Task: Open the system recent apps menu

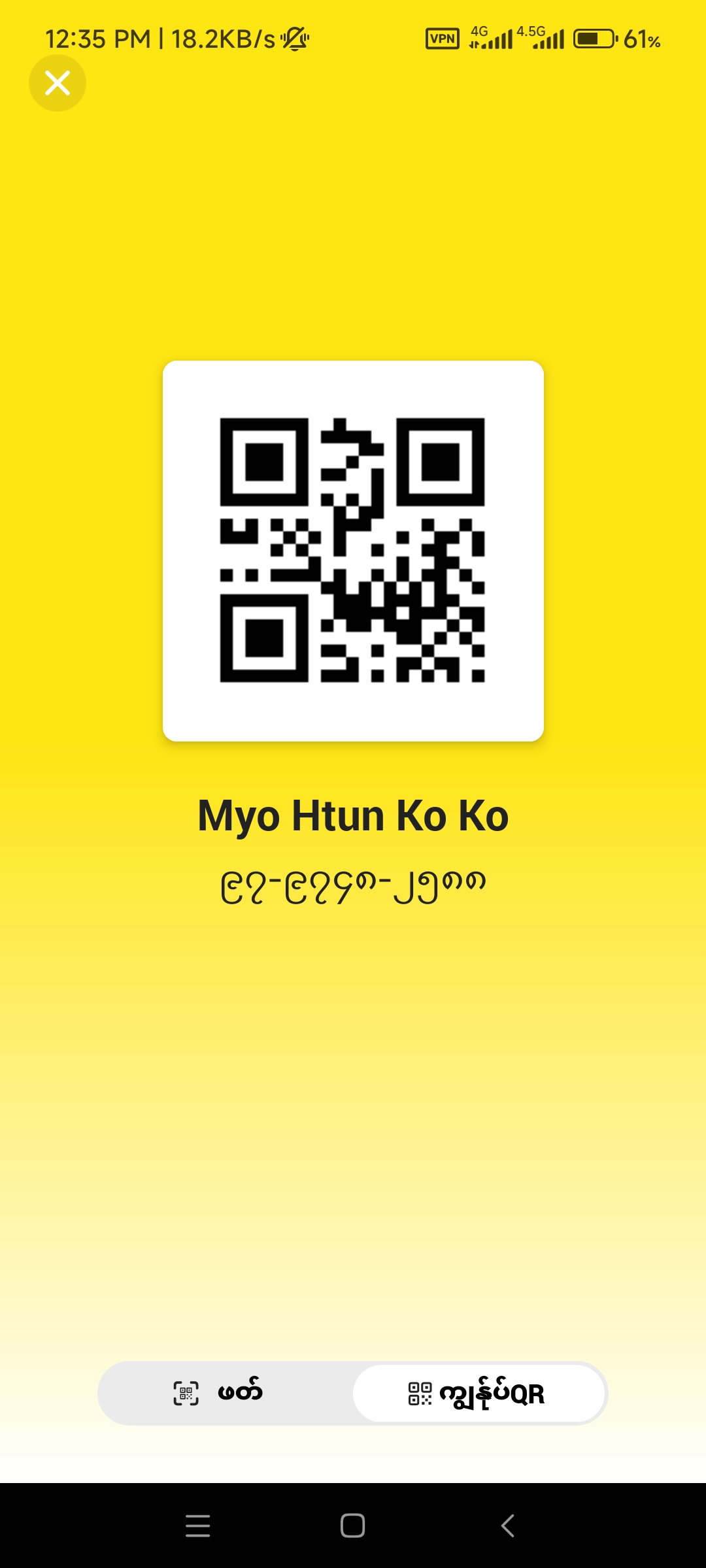Action: pyautogui.click(x=197, y=1526)
